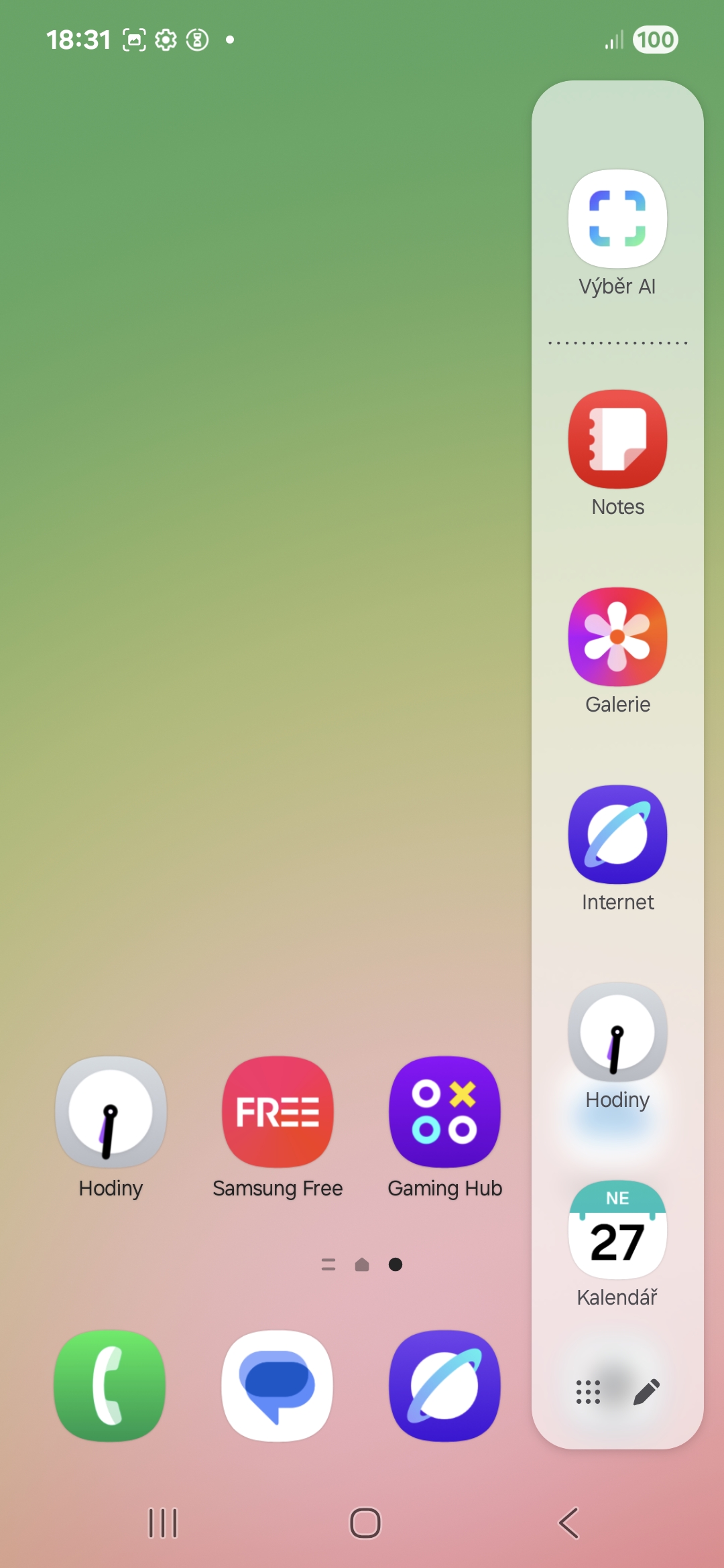
Task: Go to the main home page indicator
Action: [x=362, y=1264]
